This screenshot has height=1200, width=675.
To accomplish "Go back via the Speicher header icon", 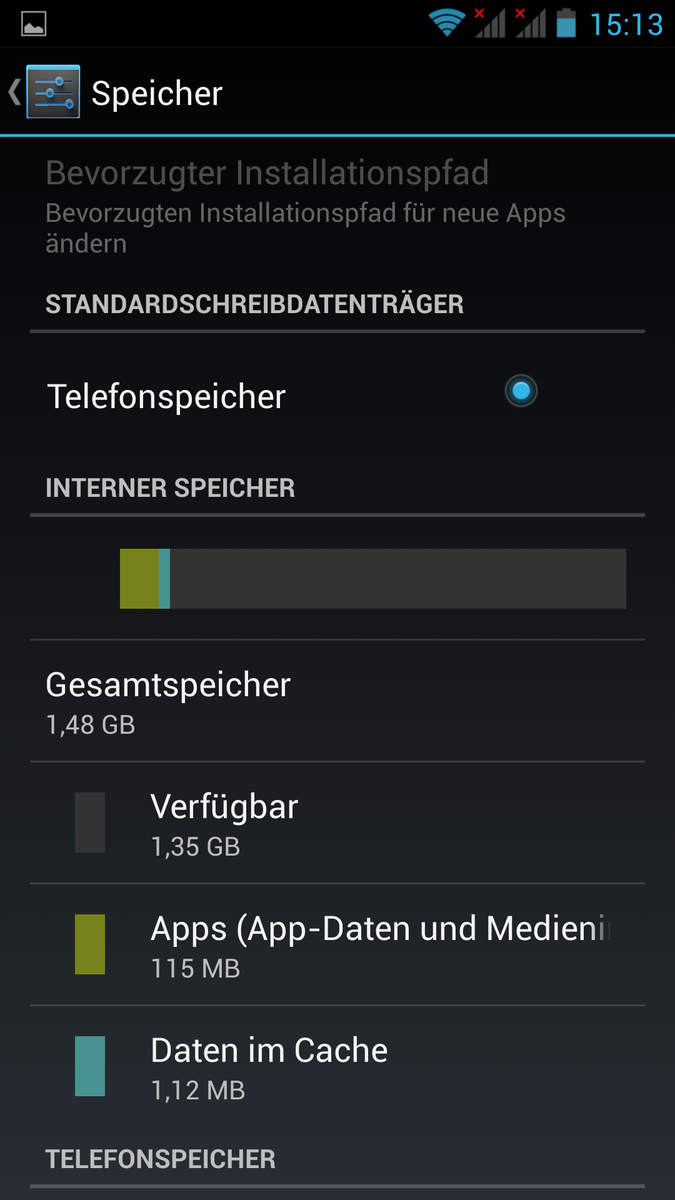I will [45, 92].
